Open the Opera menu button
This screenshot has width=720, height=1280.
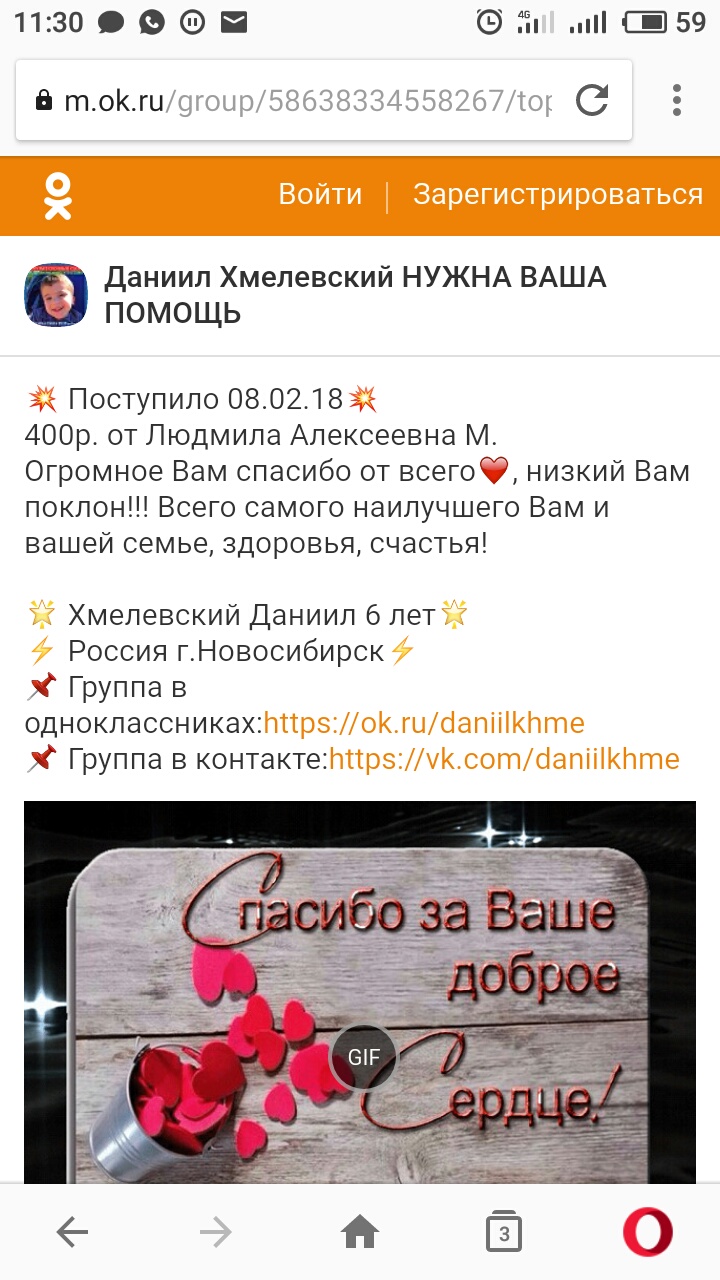pyautogui.click(x=647, y=1233)
